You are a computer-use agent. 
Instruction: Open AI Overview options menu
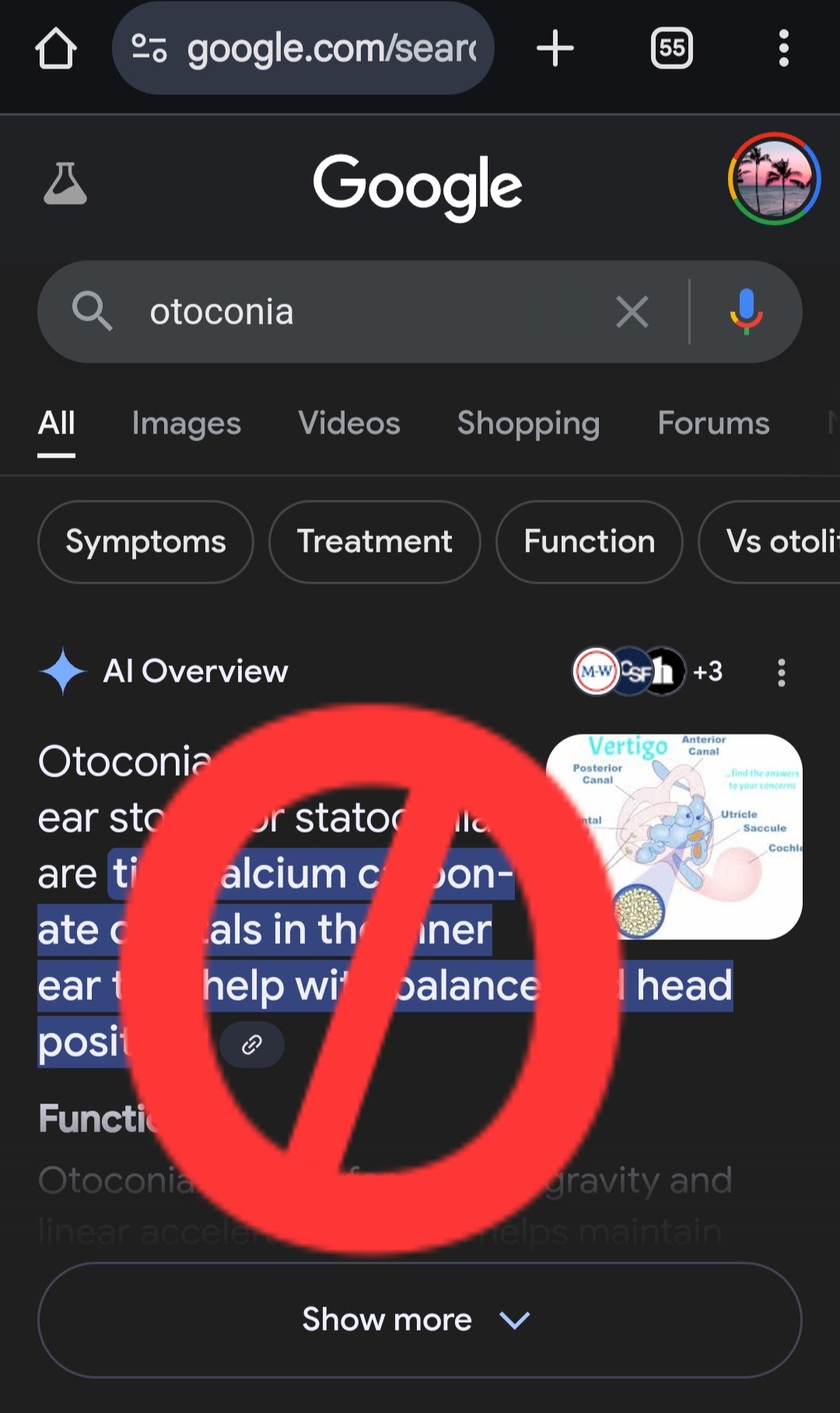point(782,672)
